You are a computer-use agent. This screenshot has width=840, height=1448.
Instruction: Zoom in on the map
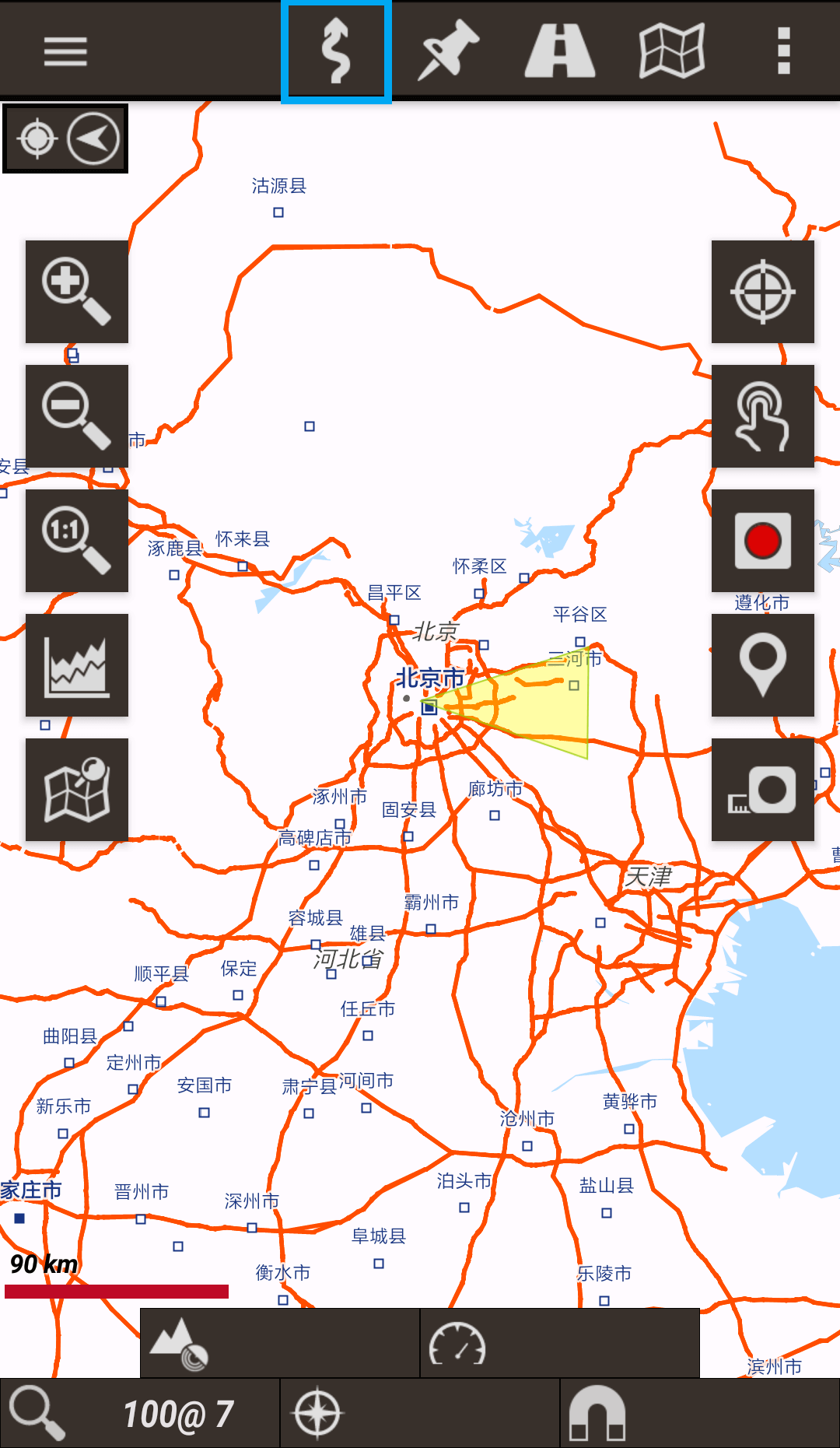click(77, 292)
